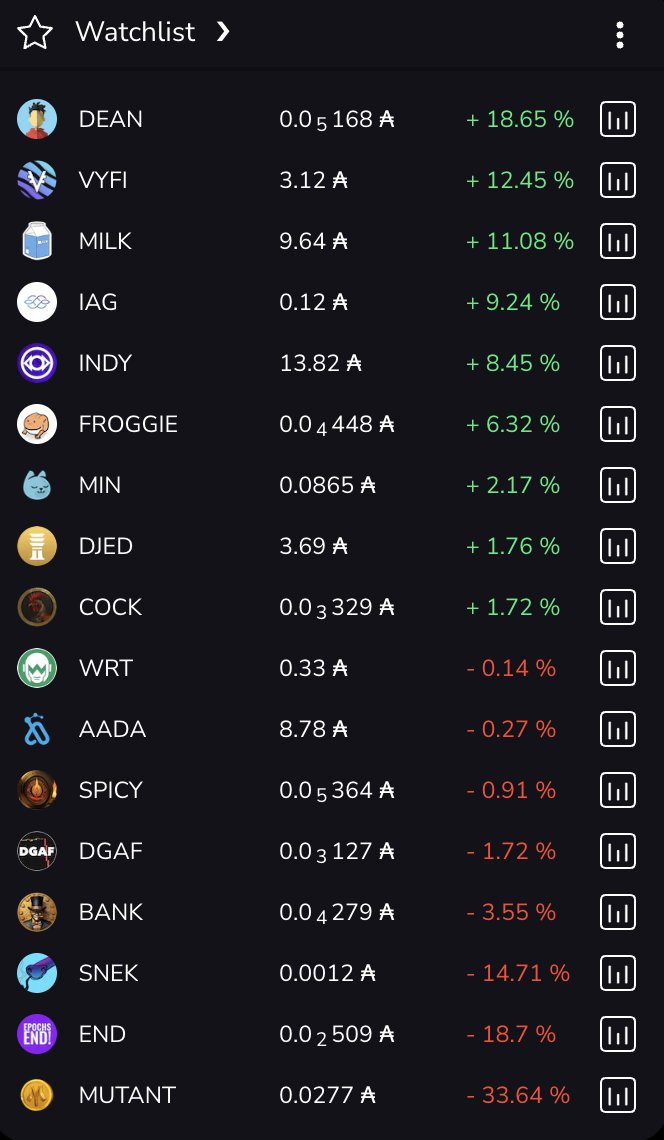Open the three-dot overflow menu

[x=620, y=34]
